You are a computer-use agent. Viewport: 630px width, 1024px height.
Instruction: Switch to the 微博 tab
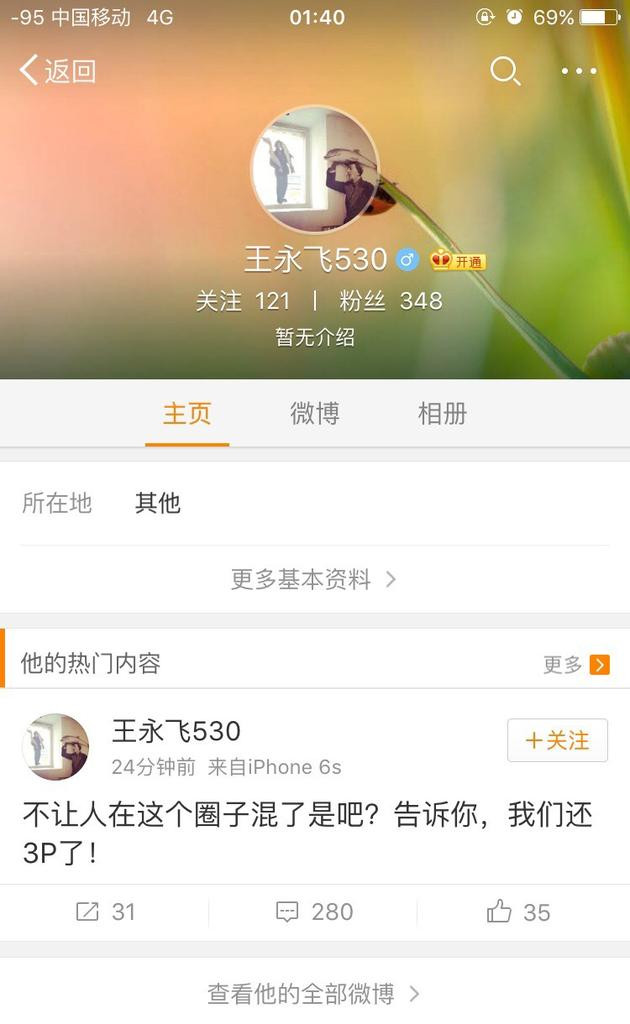(315, 414)
